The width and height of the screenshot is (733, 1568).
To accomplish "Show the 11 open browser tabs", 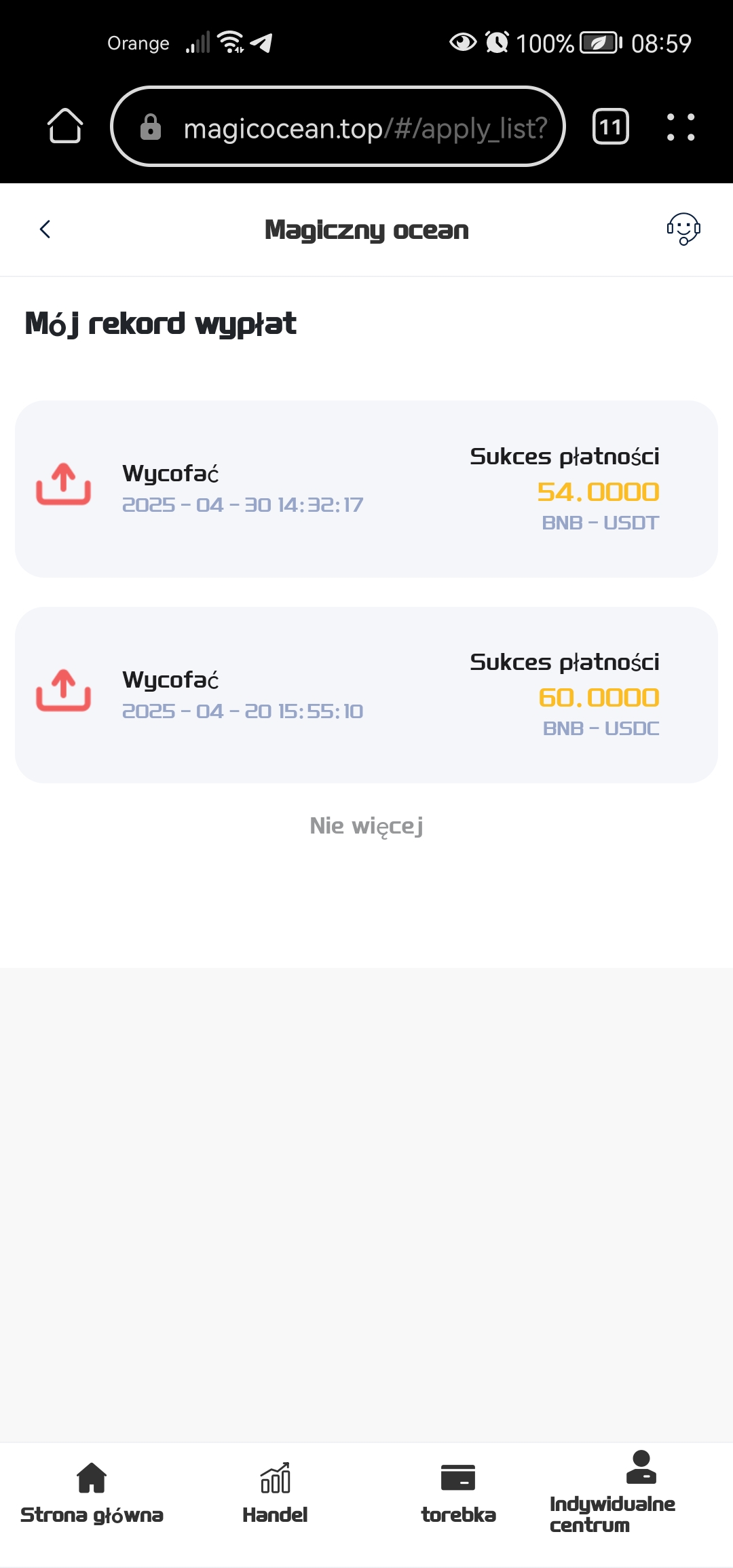I will coord(611,126).
